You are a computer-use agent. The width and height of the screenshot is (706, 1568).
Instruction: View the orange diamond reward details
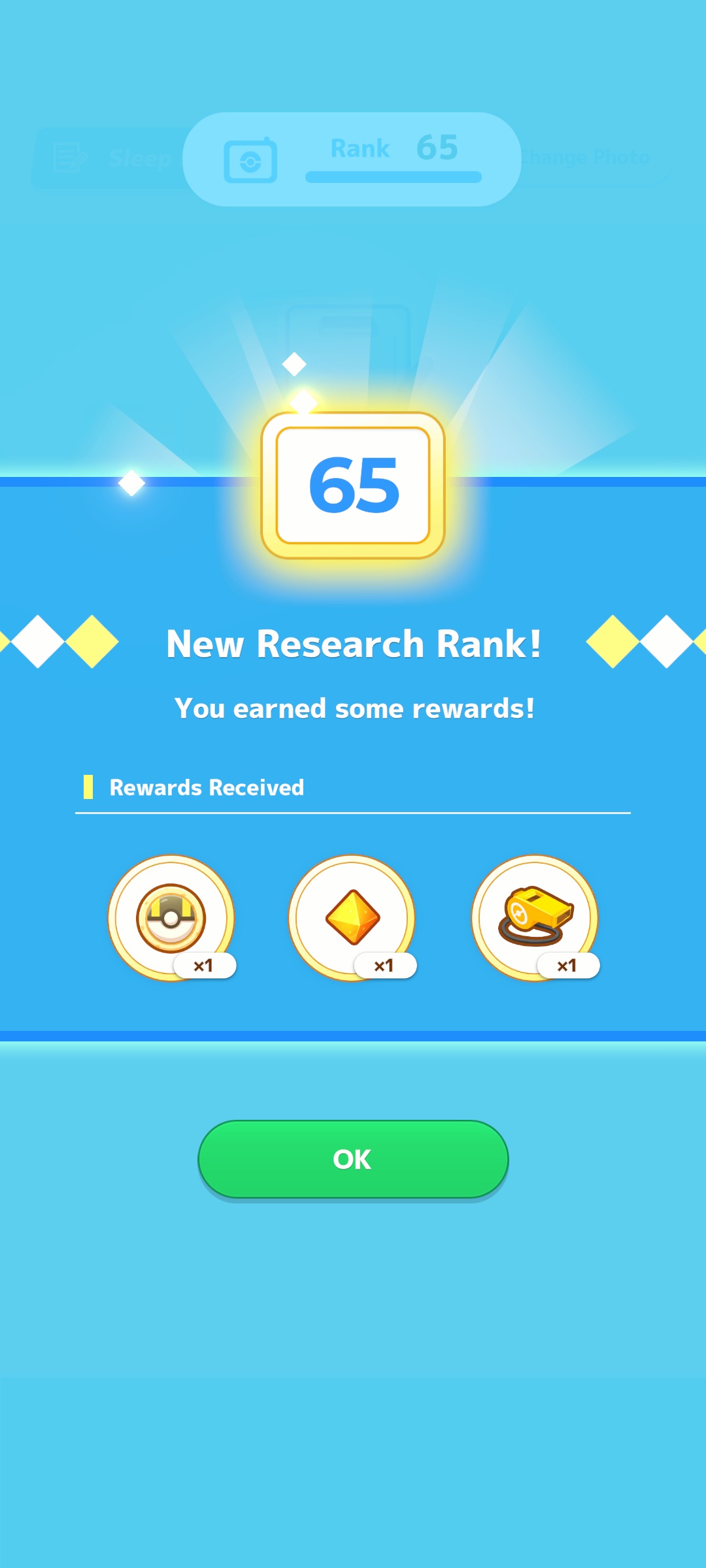coord(352,917)
